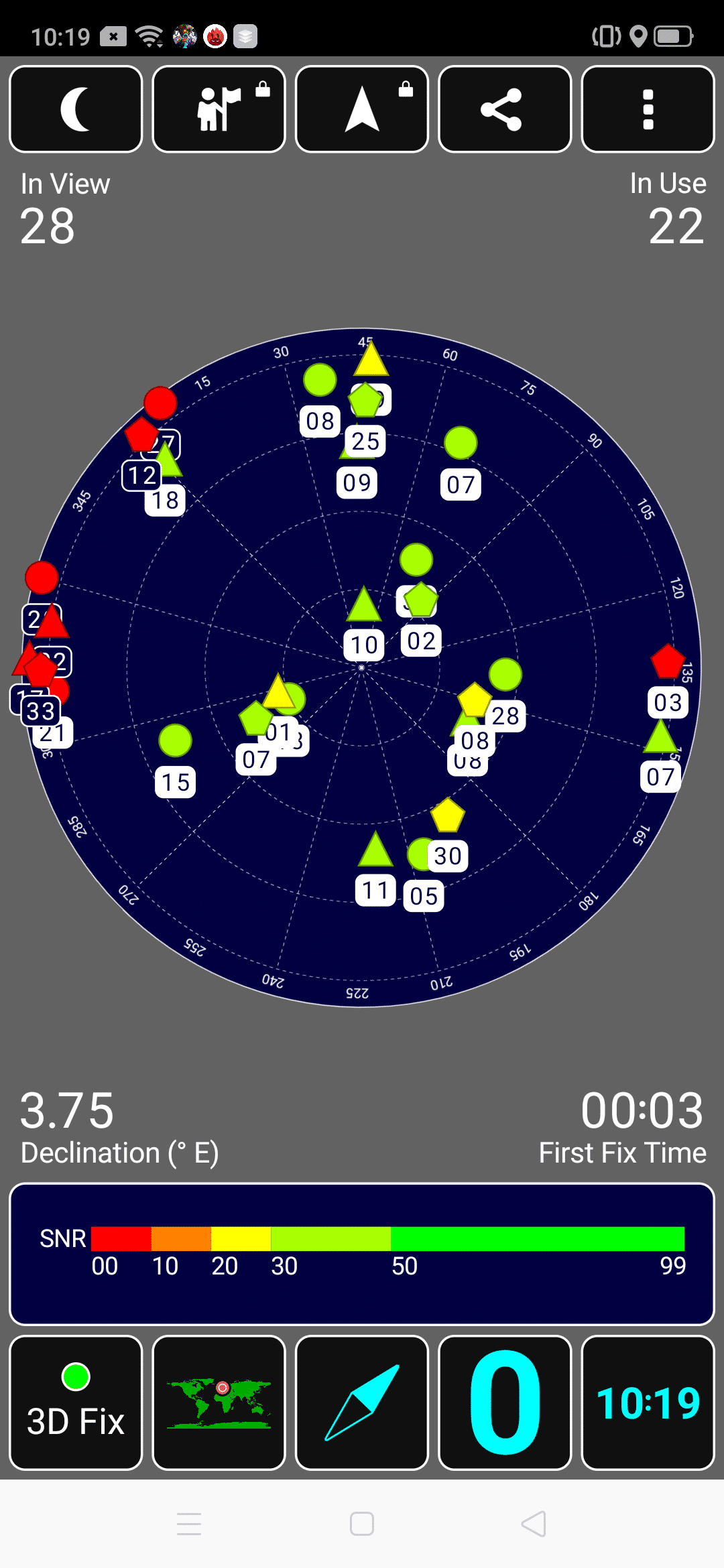The width and height of the screenshot is (724, 1568).
Task: Open the locked navigation arrow feature
Action: click(362, 109)
